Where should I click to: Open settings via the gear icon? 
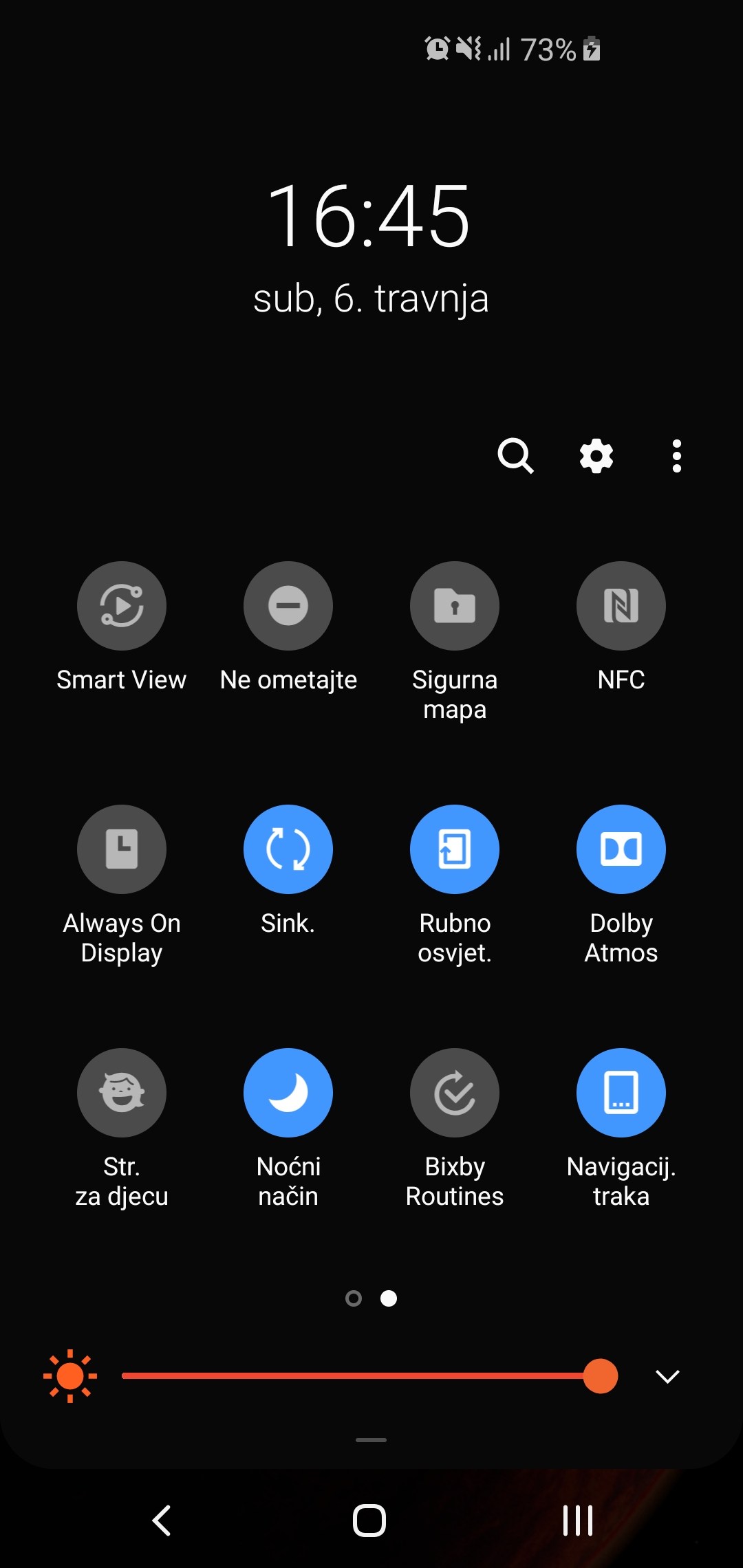click(x=596, y=456)
